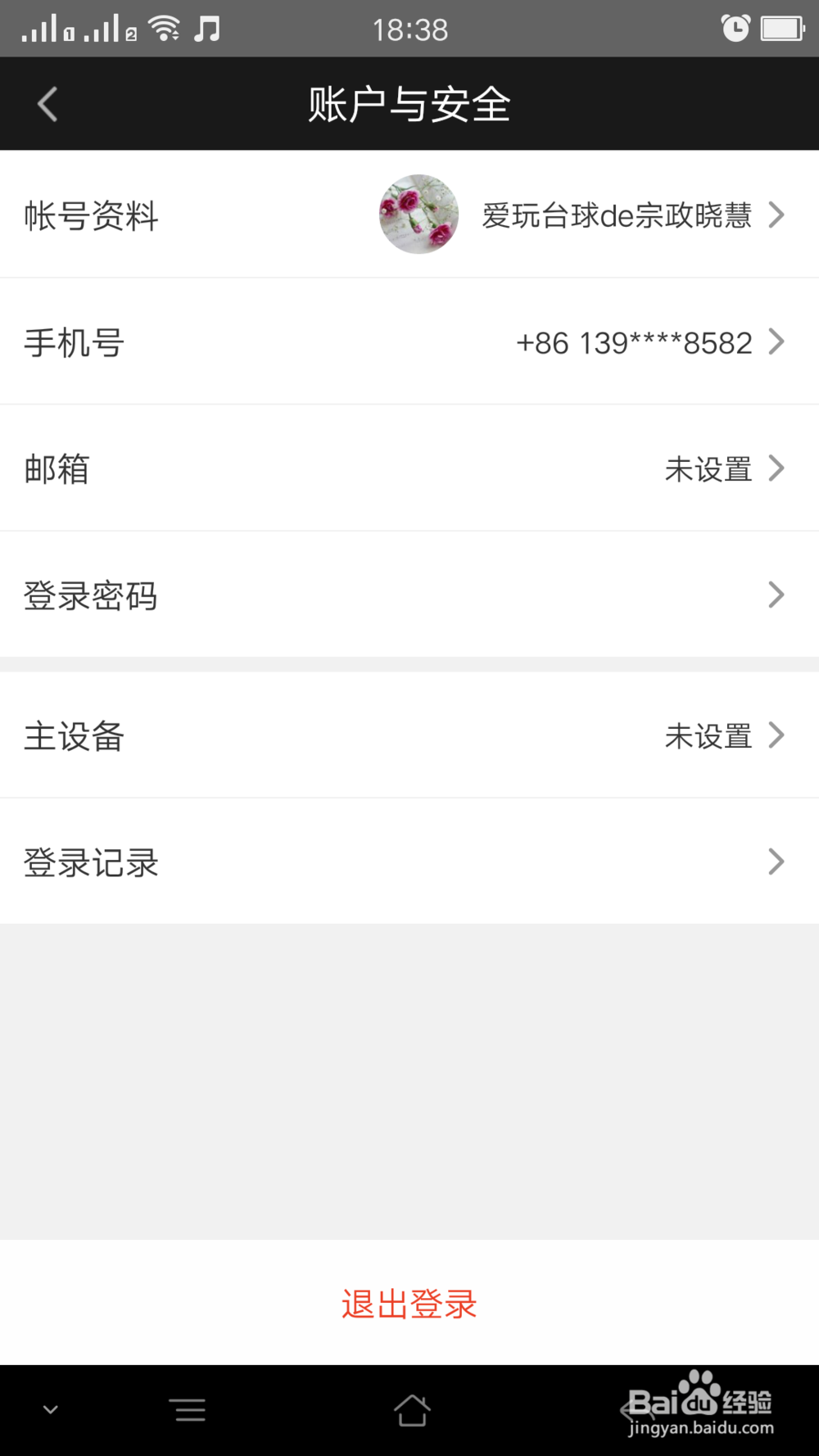
Task: Tap 退出登录 to log out
Action: (x=409, y=1304)
